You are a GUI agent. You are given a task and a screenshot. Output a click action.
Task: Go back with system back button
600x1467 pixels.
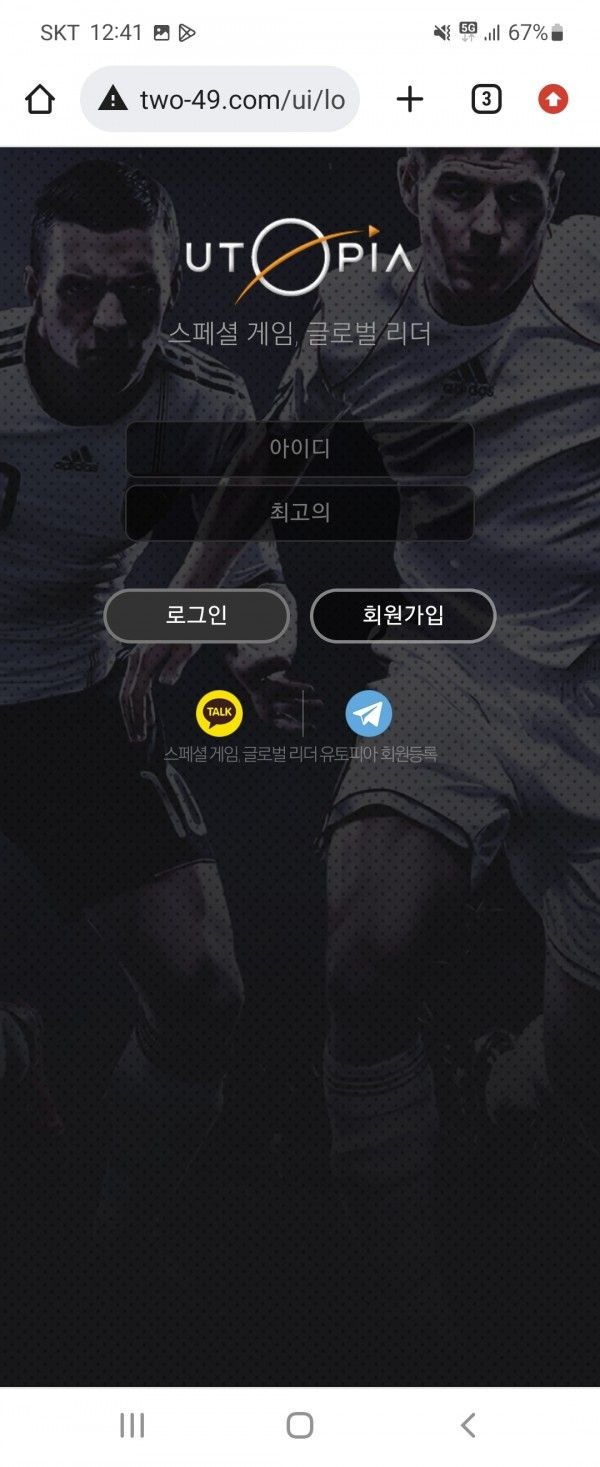[x=467, y=1425]
